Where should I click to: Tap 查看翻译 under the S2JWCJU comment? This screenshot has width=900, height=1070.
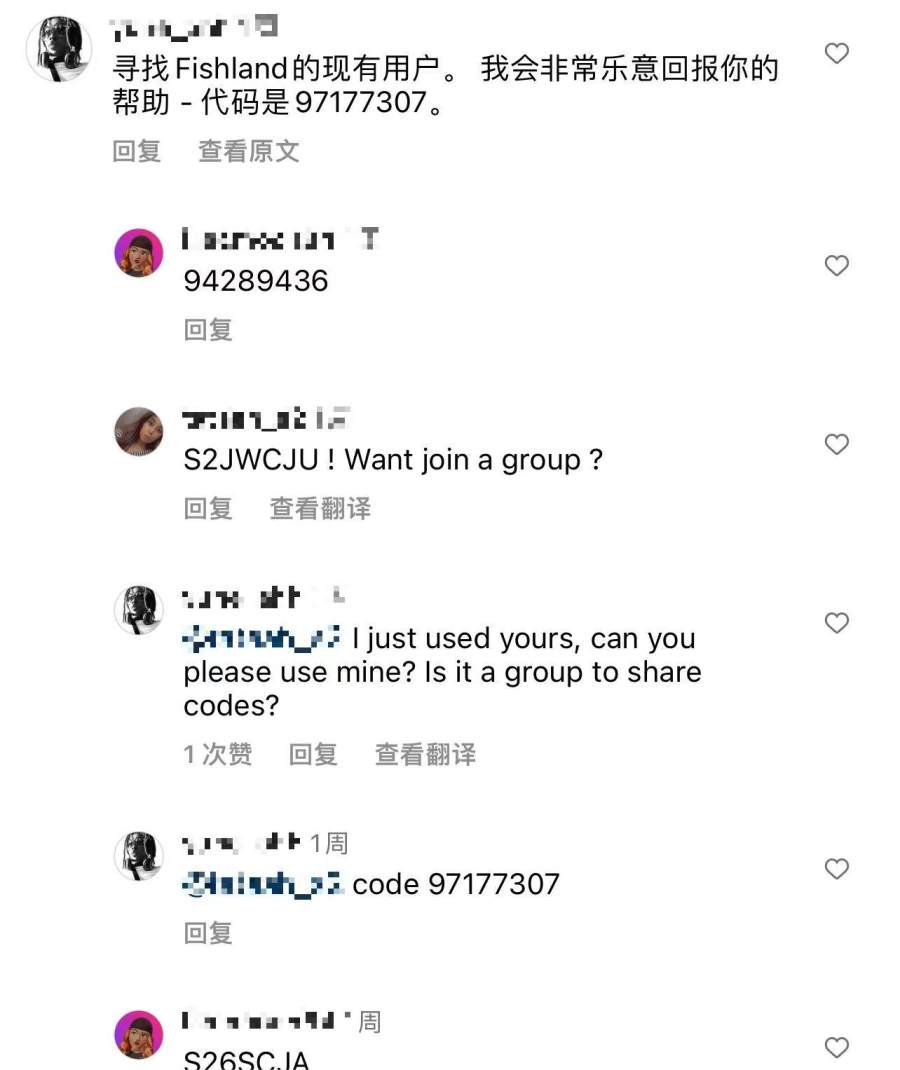tap(320, 508)
